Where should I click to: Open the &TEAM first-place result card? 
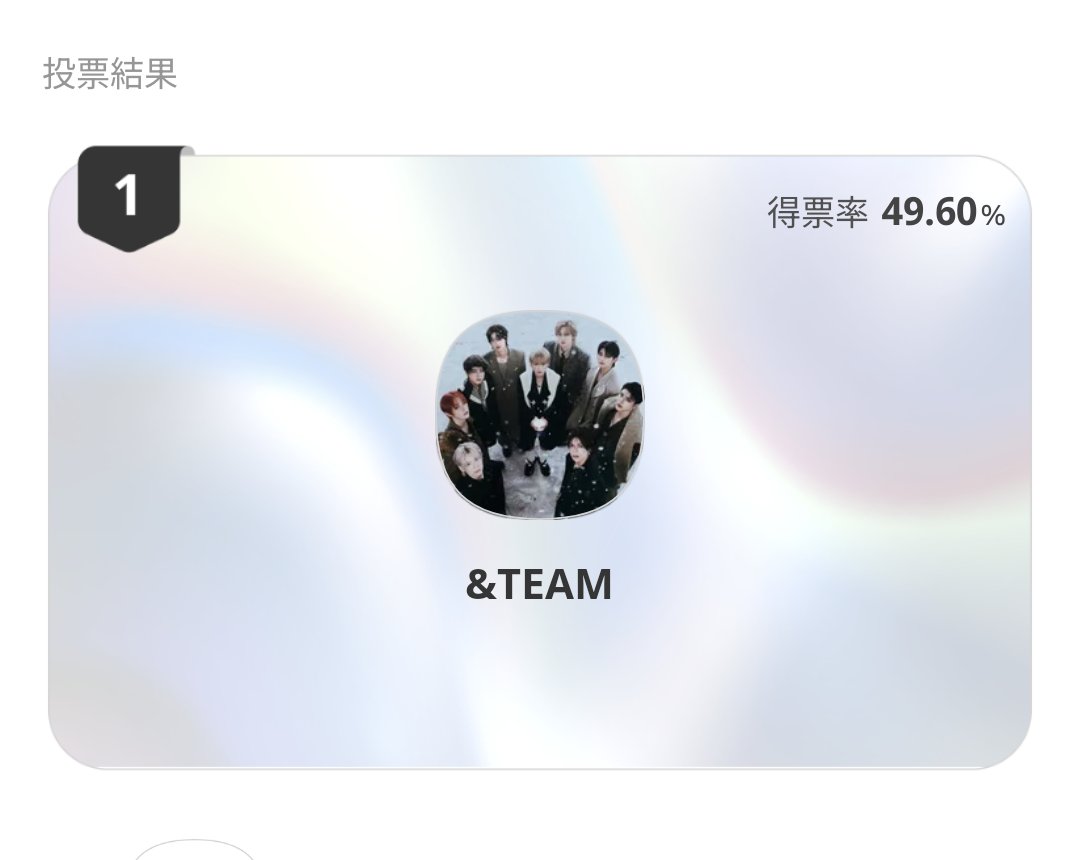coord(539,462)
